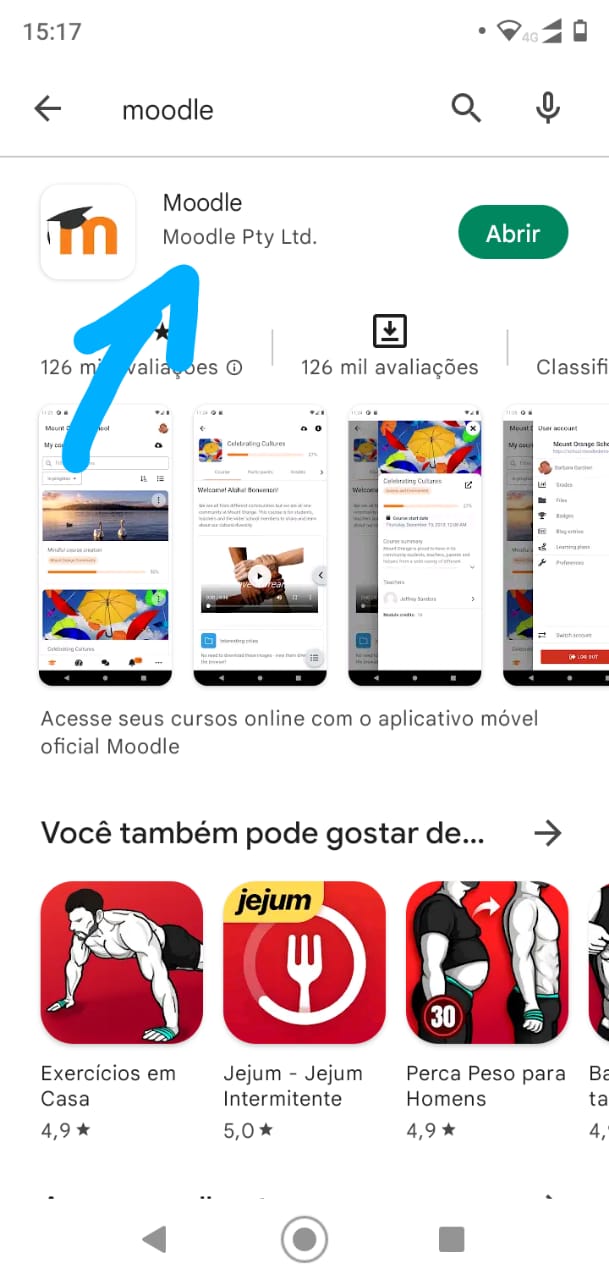The height and width of the screenshot is (1280, 609).
Task: Open the Celebrating Cultures screenshot preview
Action: [x=260, y=545]
